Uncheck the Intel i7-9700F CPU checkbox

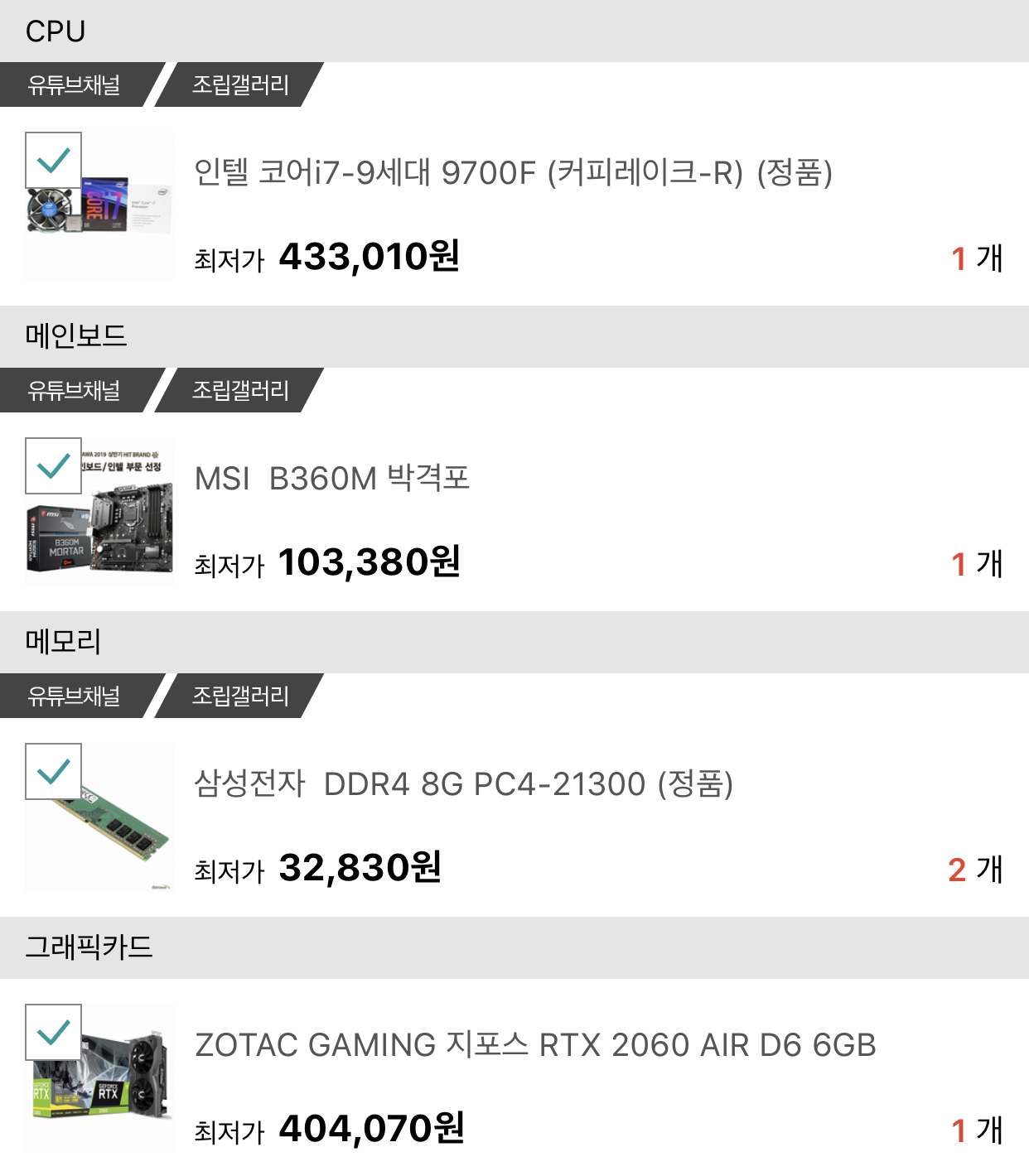[x=53, y=160]
